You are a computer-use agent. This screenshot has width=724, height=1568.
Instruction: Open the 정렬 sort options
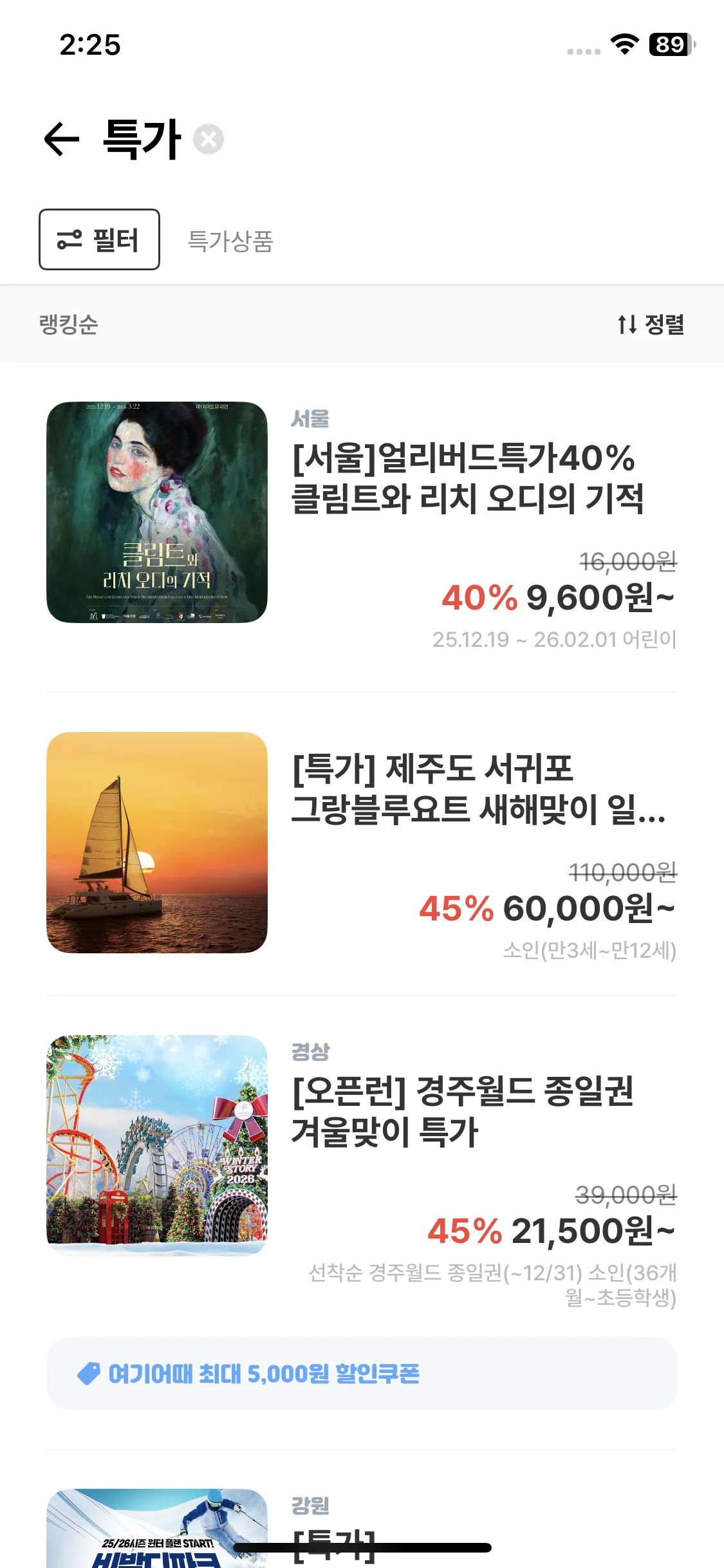(650, 324)
